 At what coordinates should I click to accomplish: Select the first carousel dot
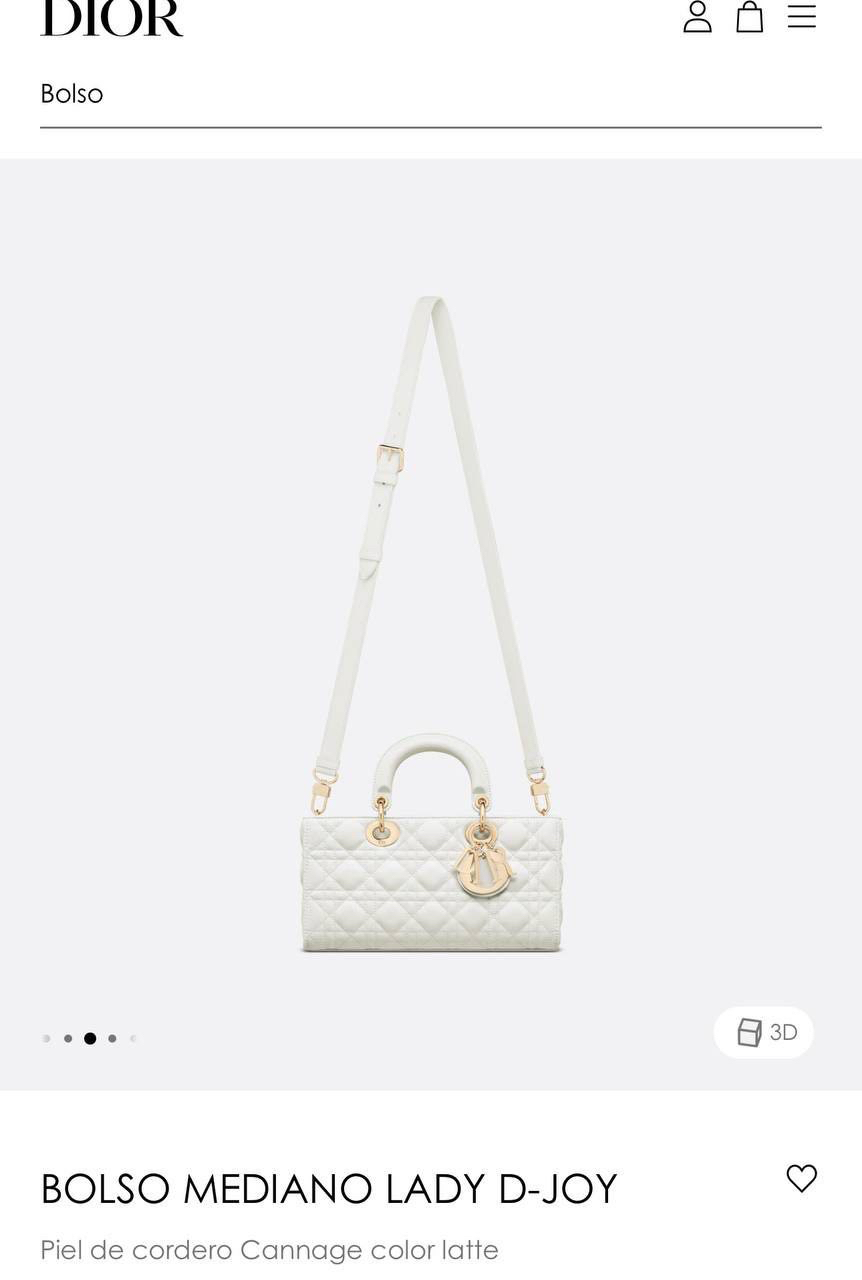[46, 1038]
